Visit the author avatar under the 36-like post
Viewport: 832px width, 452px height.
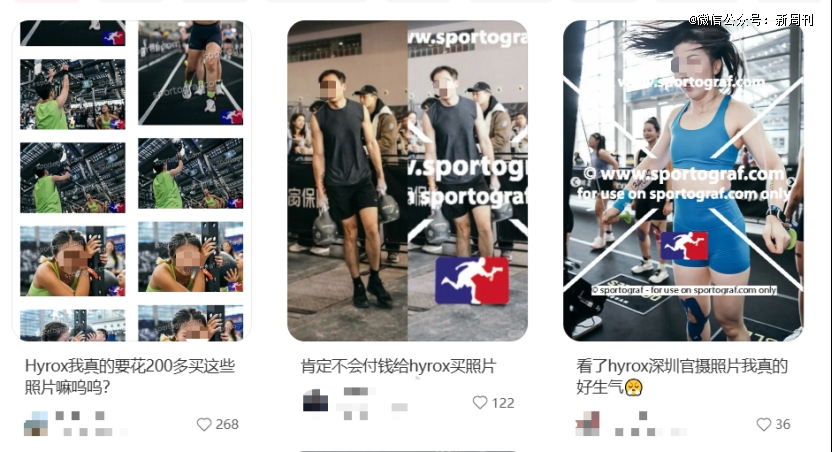(587, 424)
